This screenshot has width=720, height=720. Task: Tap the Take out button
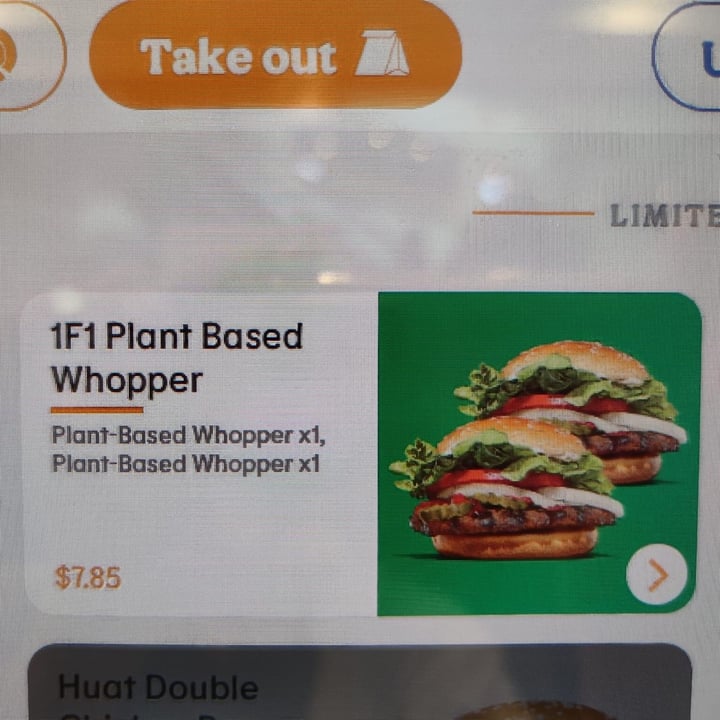(x=275, y=56)
